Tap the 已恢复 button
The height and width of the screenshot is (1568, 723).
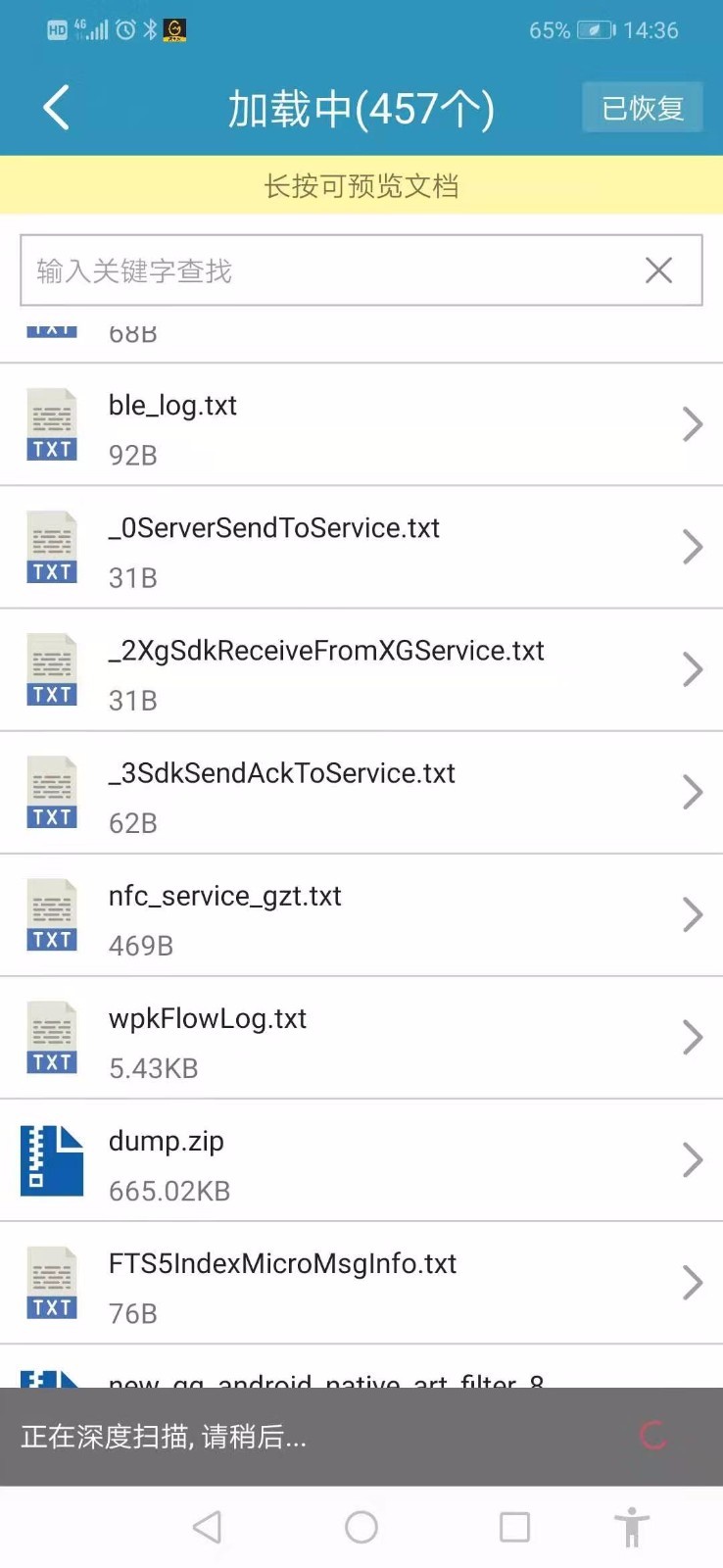642,108
